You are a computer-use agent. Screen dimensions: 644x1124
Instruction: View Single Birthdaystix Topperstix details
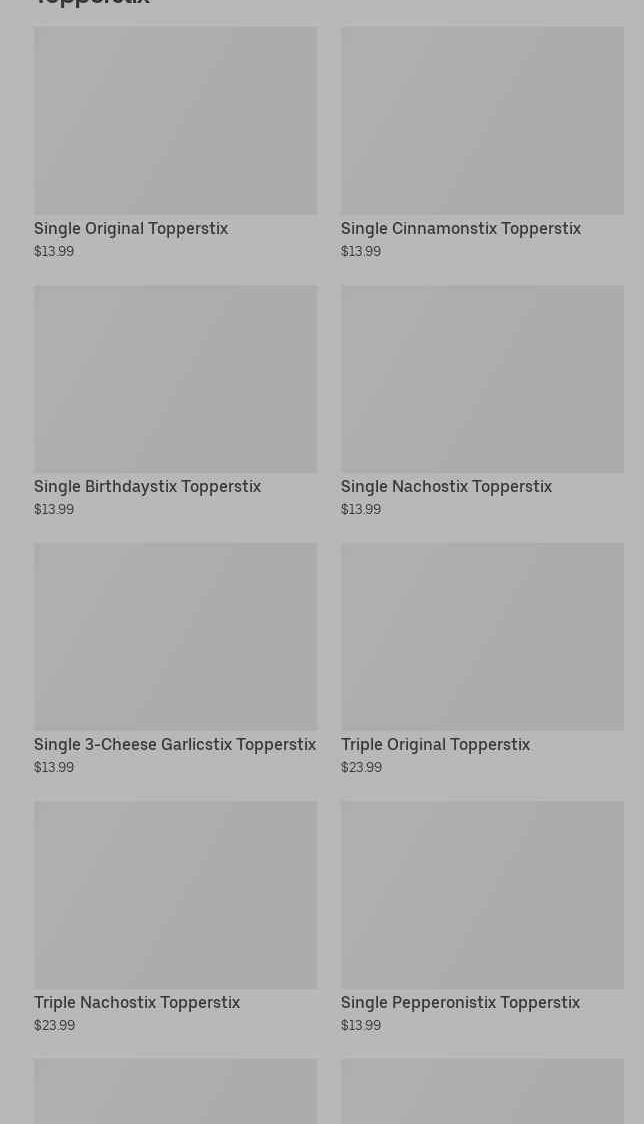[x=175, y=401]
